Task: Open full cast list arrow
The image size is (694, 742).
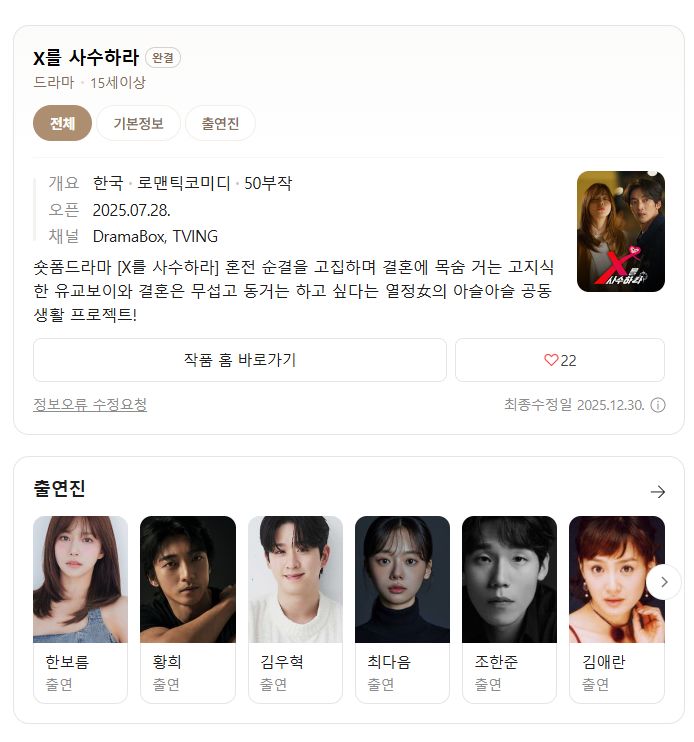Action: click(657, 491)
